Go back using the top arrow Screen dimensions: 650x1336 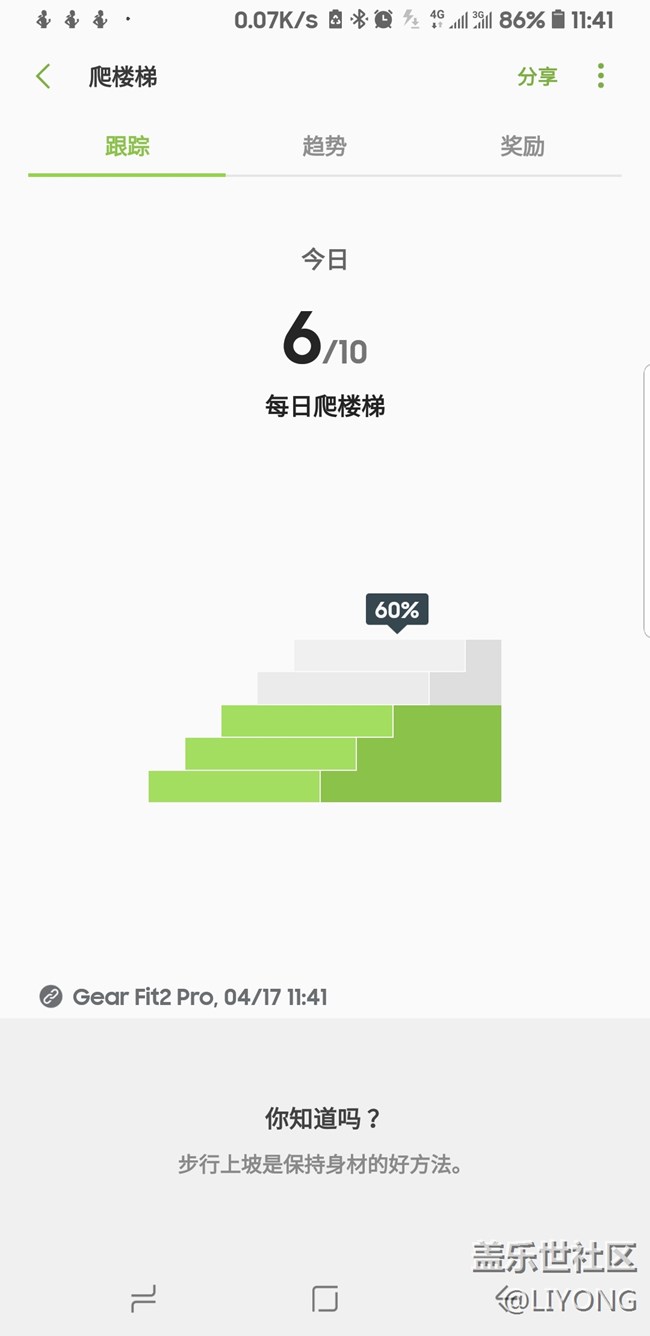[43, 77]
